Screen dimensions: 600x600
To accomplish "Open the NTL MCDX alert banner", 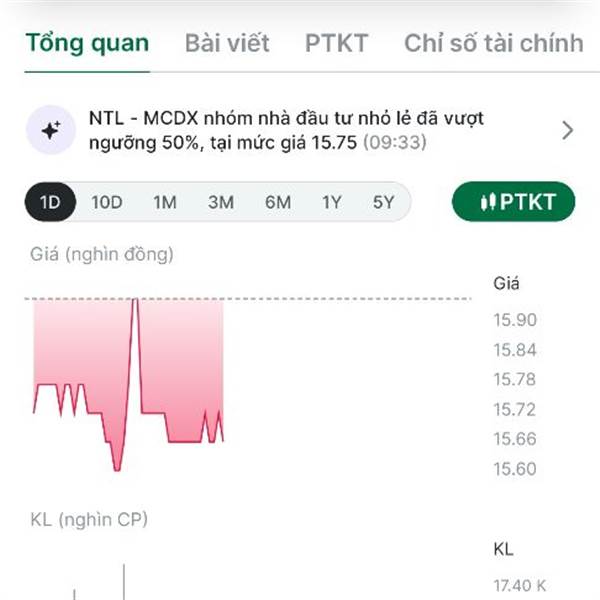I will pos(300,131).
